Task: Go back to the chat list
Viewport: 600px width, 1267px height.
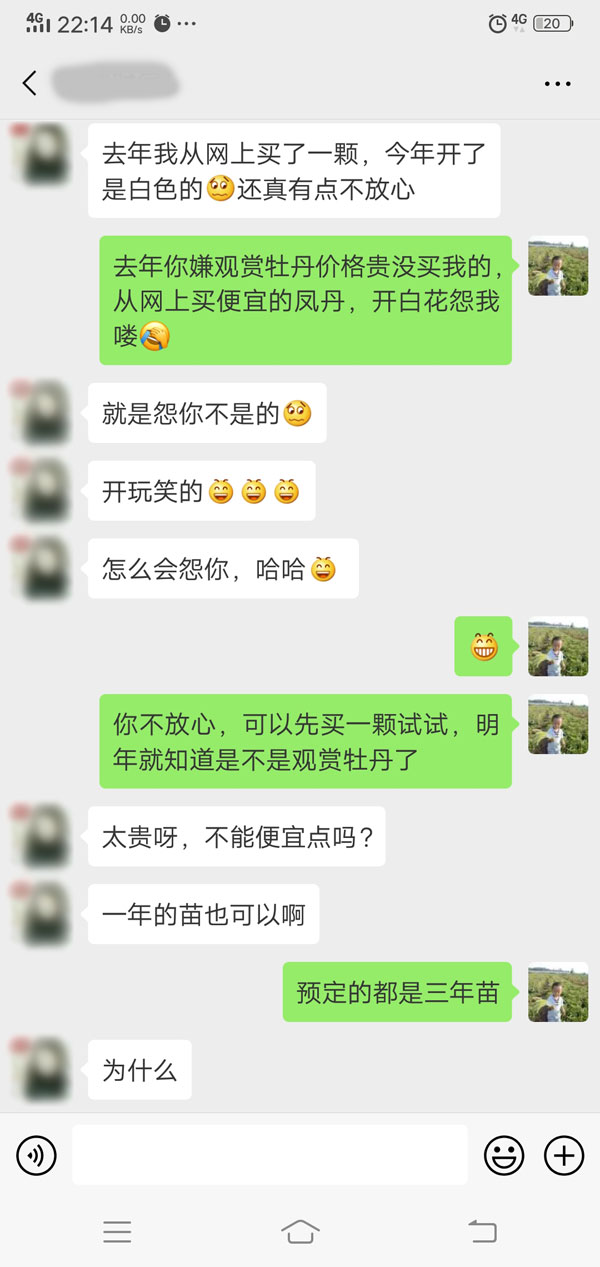Action: tap(29, 84)
